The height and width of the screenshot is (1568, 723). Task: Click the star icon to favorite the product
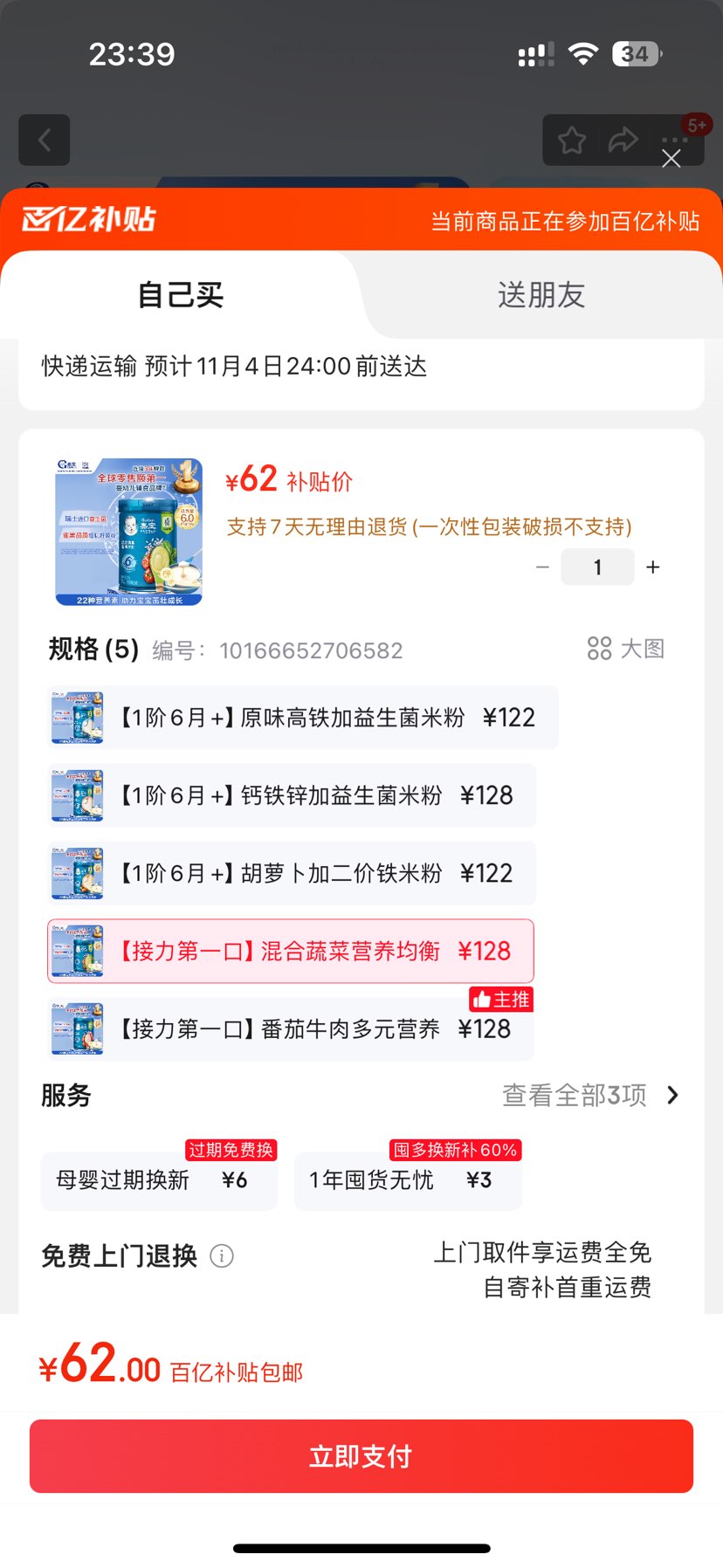point(570,140)
